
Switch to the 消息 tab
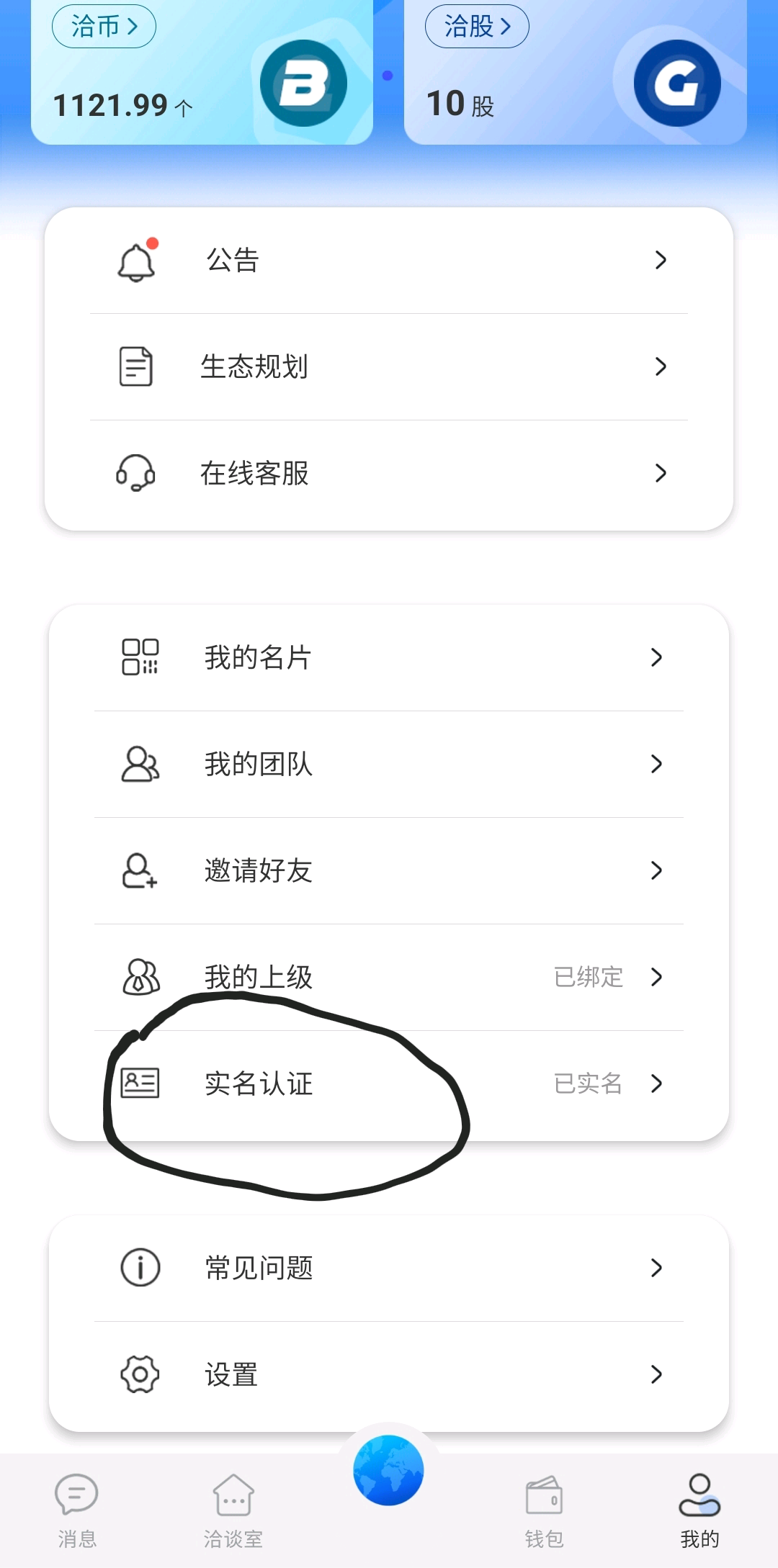click(77, 1510)
